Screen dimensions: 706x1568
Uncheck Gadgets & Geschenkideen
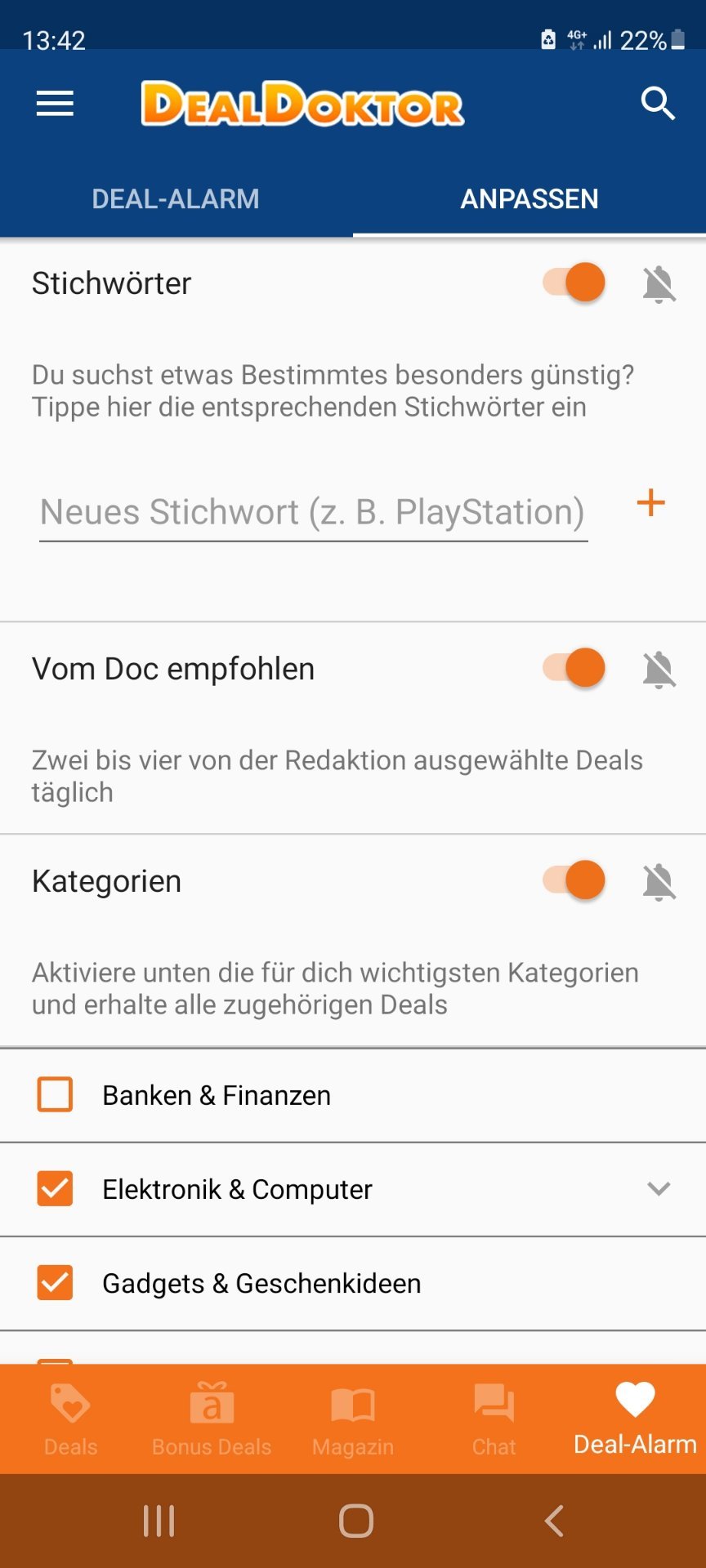coord(55,1282)
